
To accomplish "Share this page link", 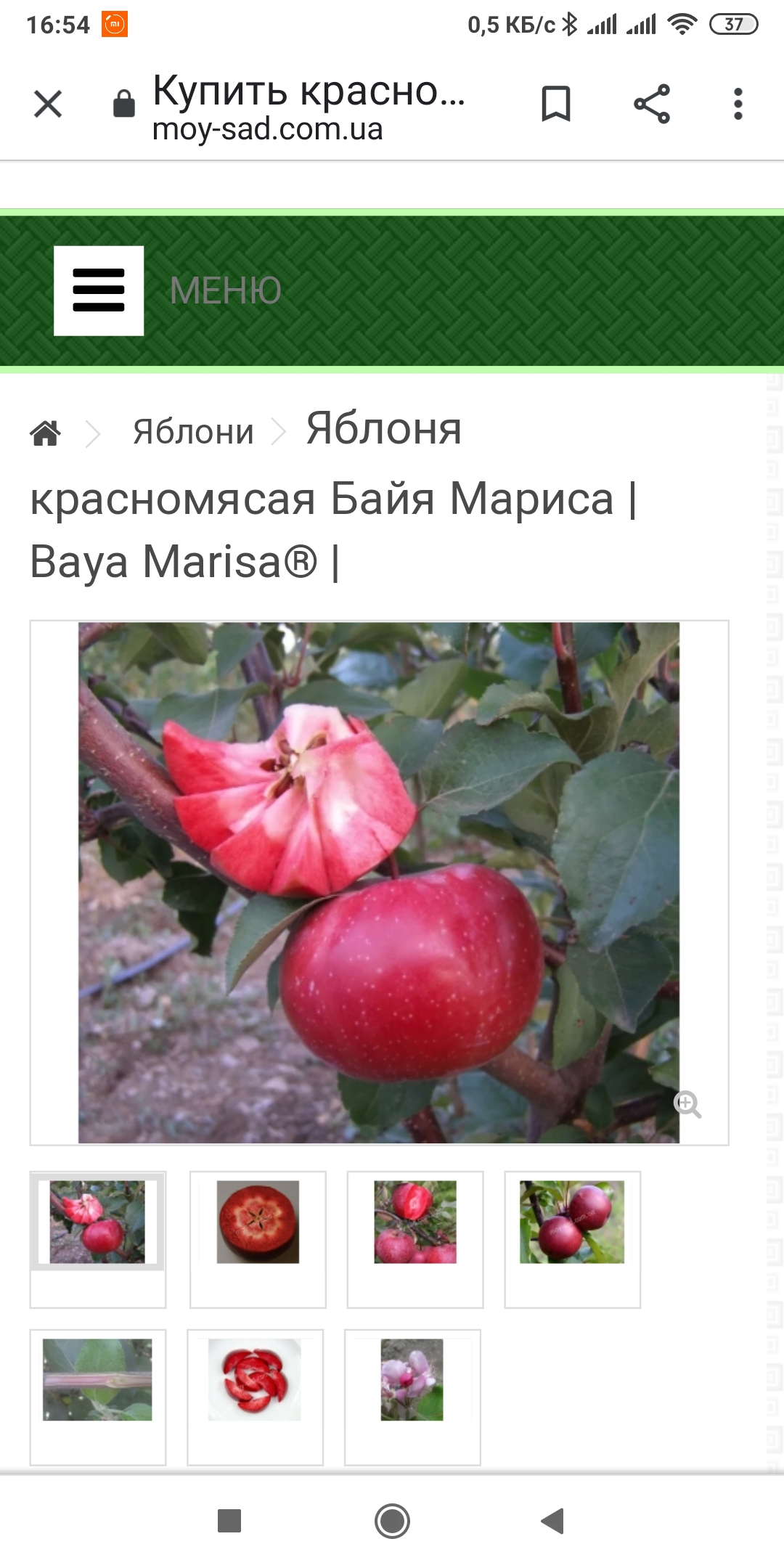I will point(652,104).
